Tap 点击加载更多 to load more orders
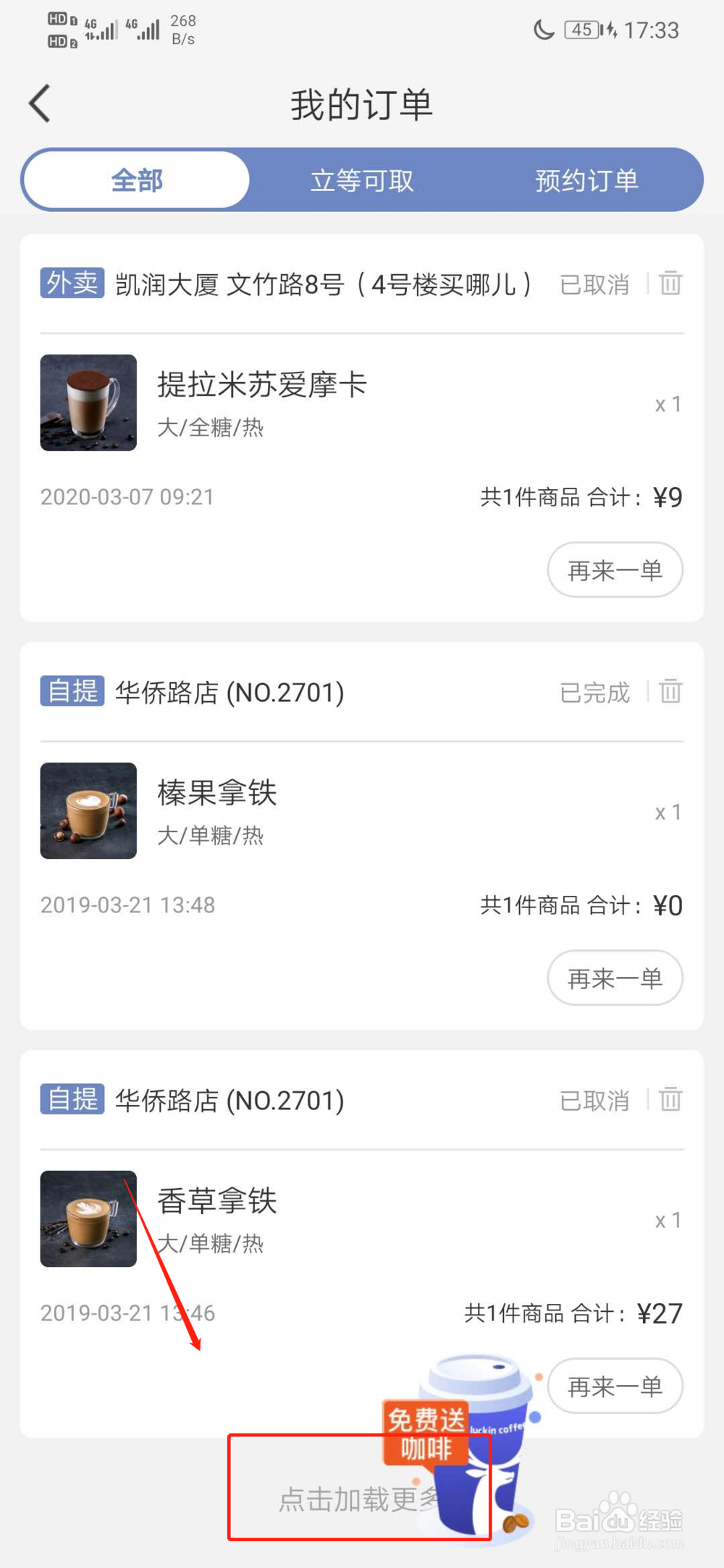Image resolution: width=724 pixels, height=1568 pixels. click(359, 1499)
